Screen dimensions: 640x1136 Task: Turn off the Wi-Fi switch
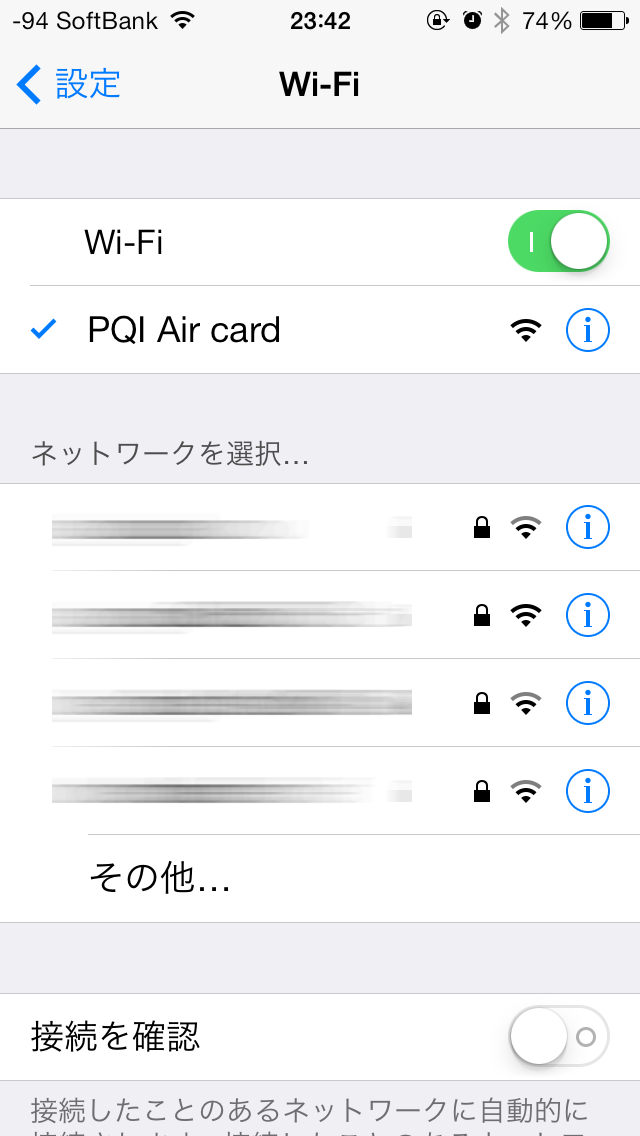pyautogui.click(x=558, y=241)
